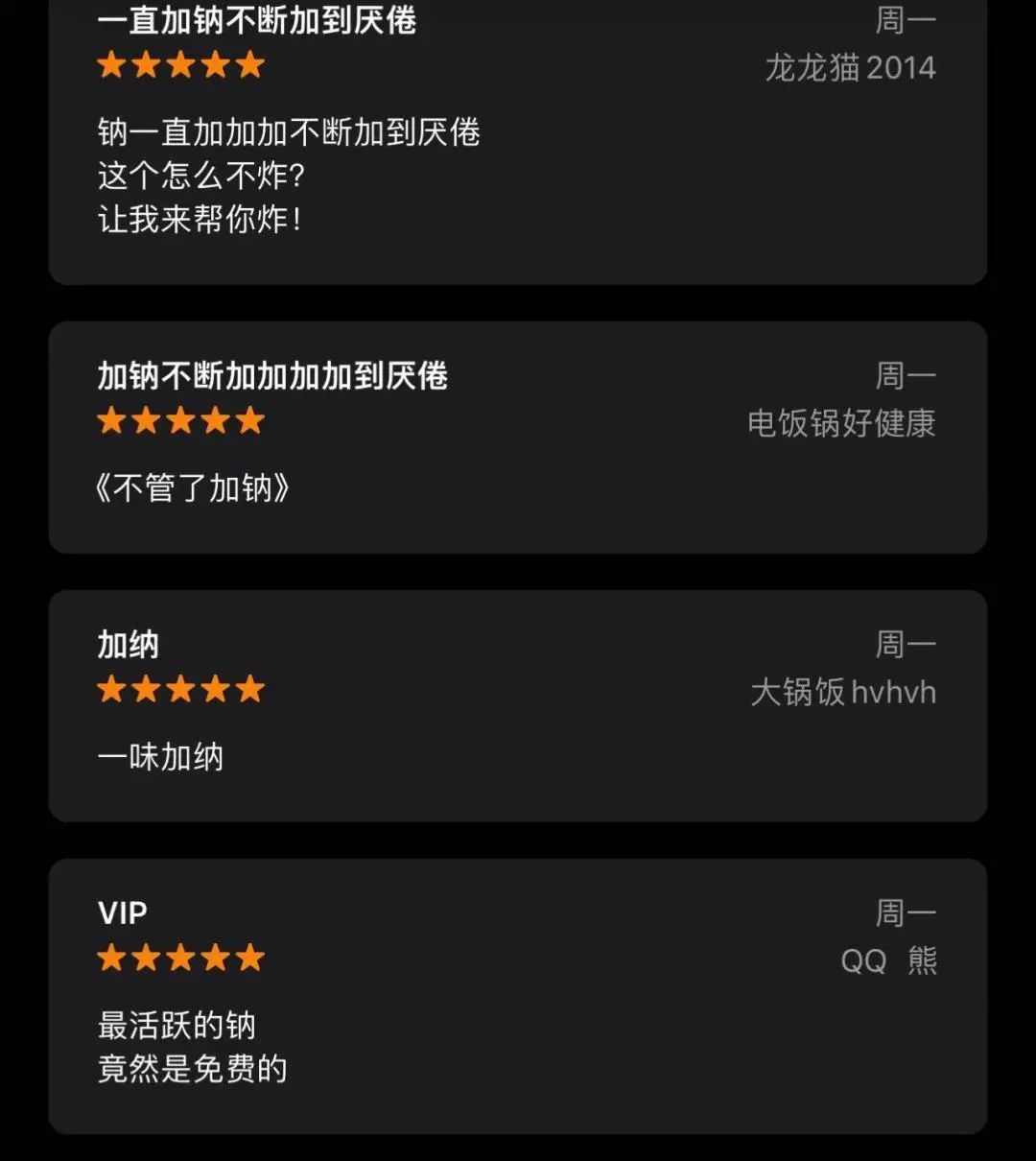
Task: Select the second star in QQ 熊's rating
Action: point(145,958)
